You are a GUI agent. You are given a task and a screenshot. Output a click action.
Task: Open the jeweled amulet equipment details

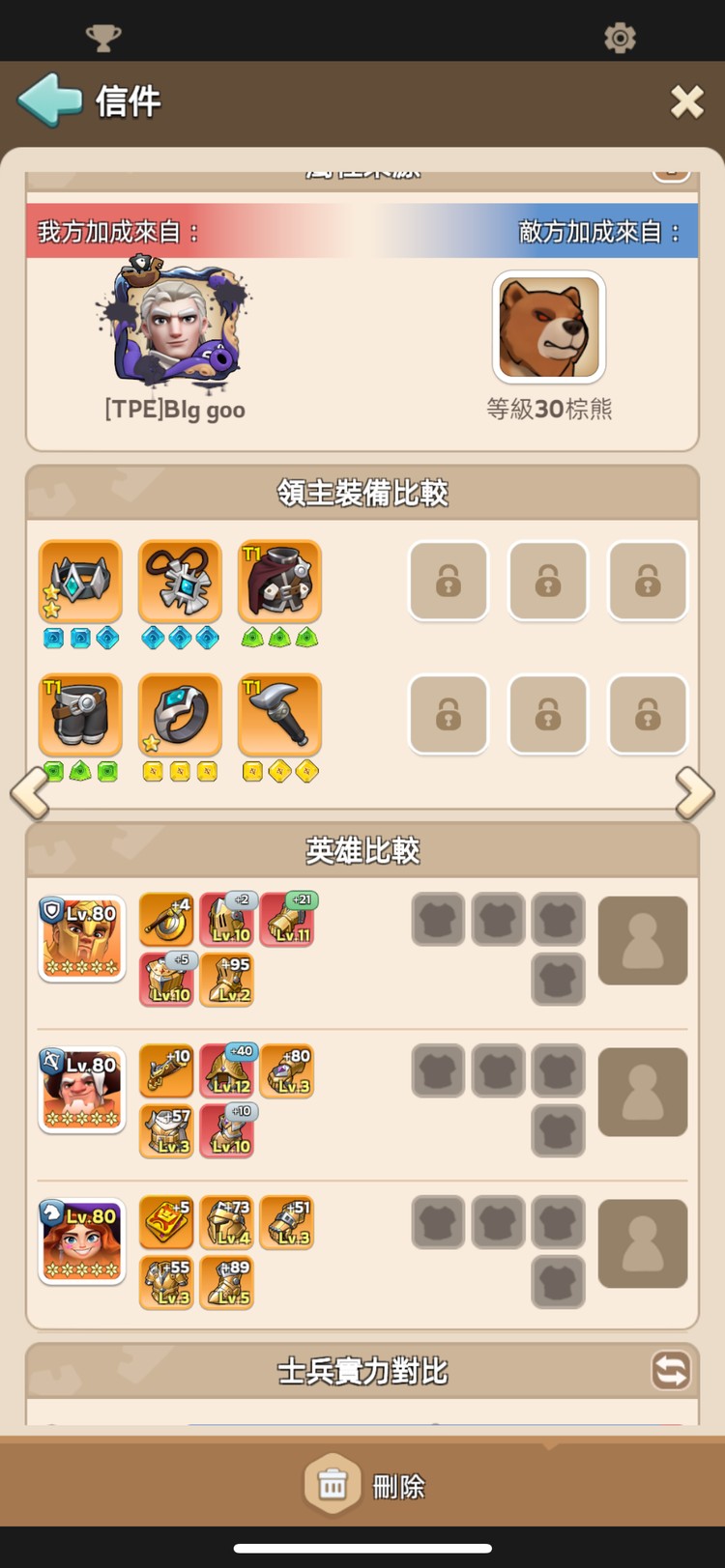coord(180,581)
